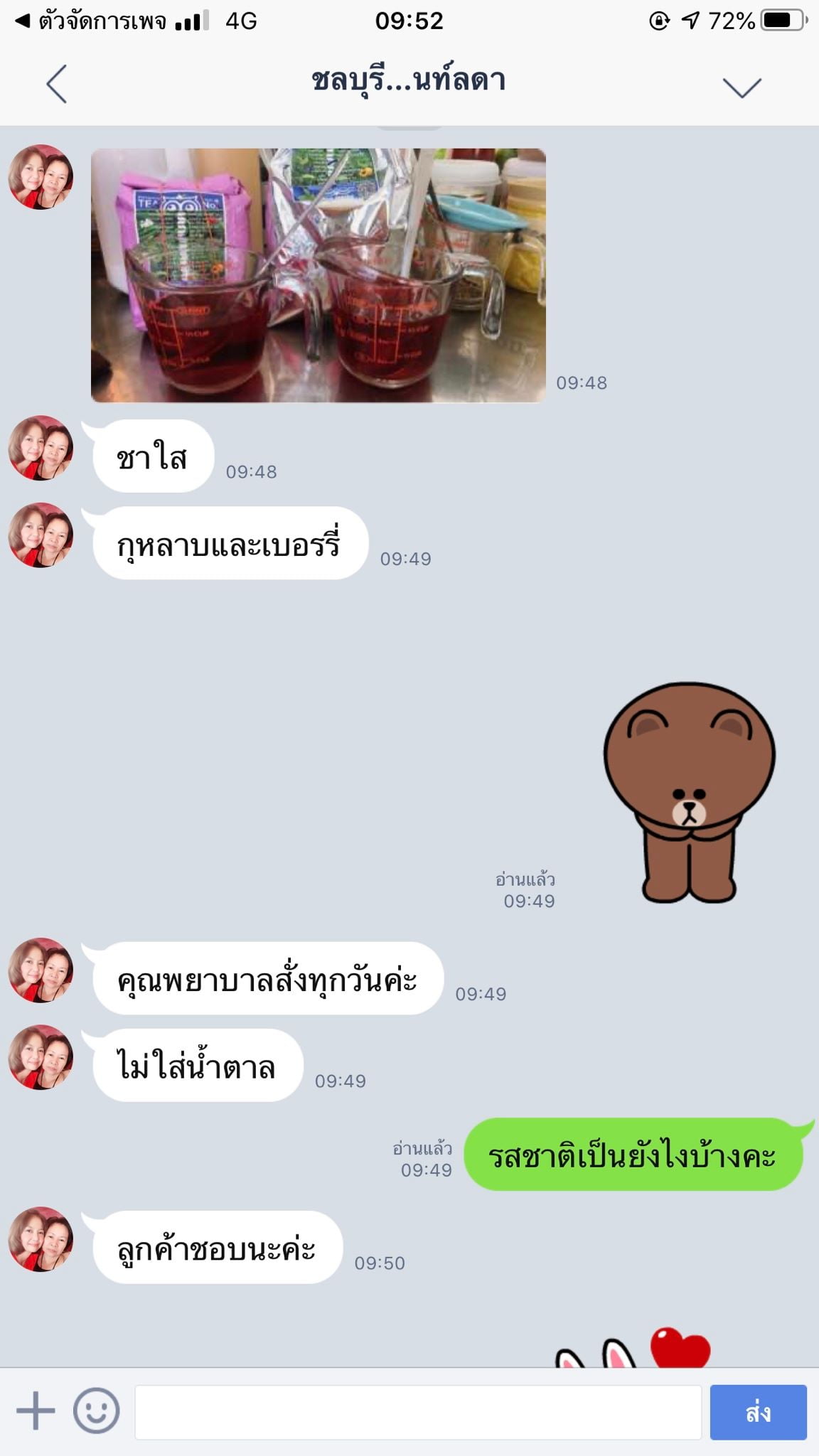This screenshot has width=819, height=1456.
Task: Expand the chat options dropdown arrow
Action: [x=742, y=87]
